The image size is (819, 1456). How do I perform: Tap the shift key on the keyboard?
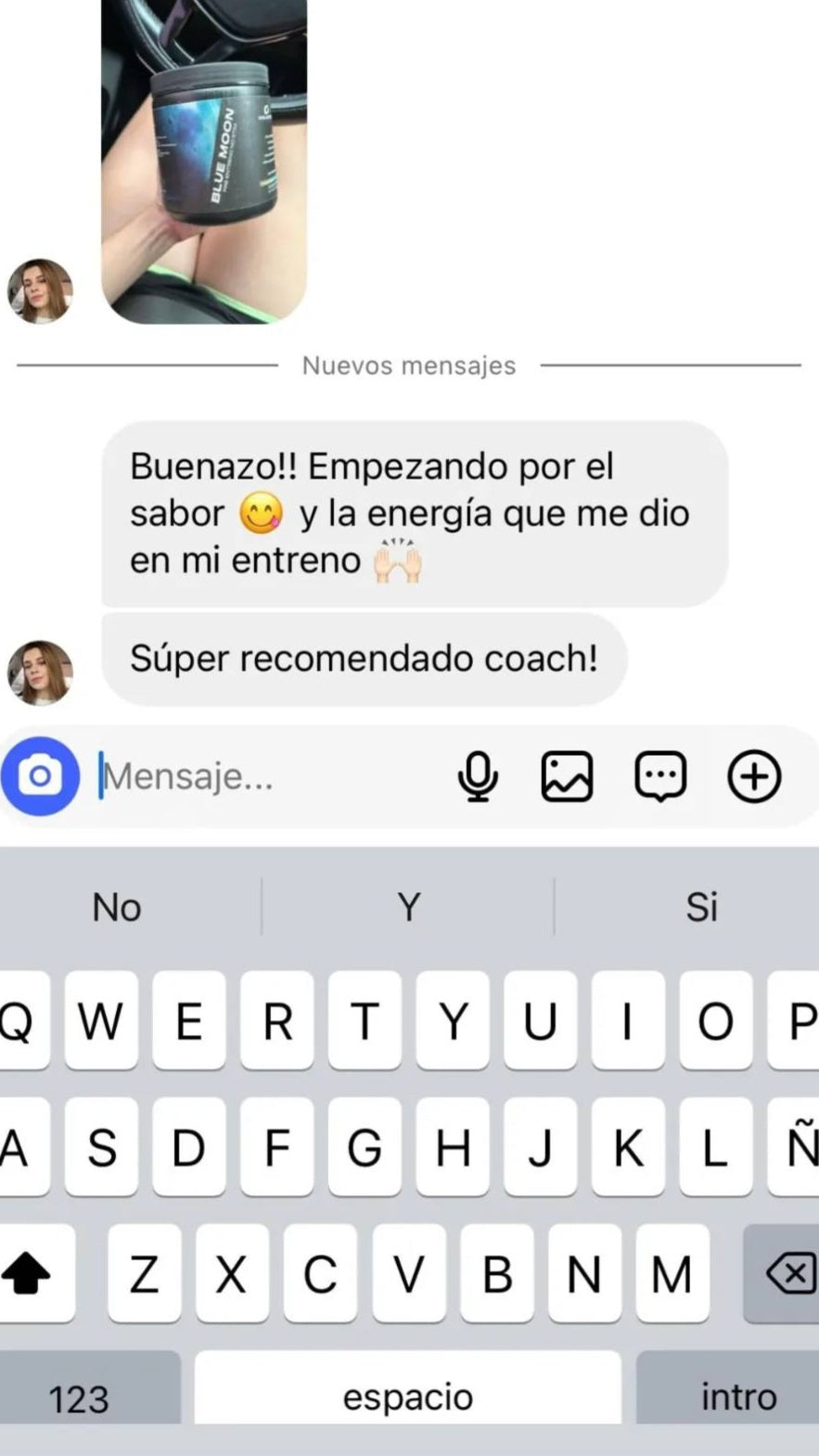point(28,1273)
